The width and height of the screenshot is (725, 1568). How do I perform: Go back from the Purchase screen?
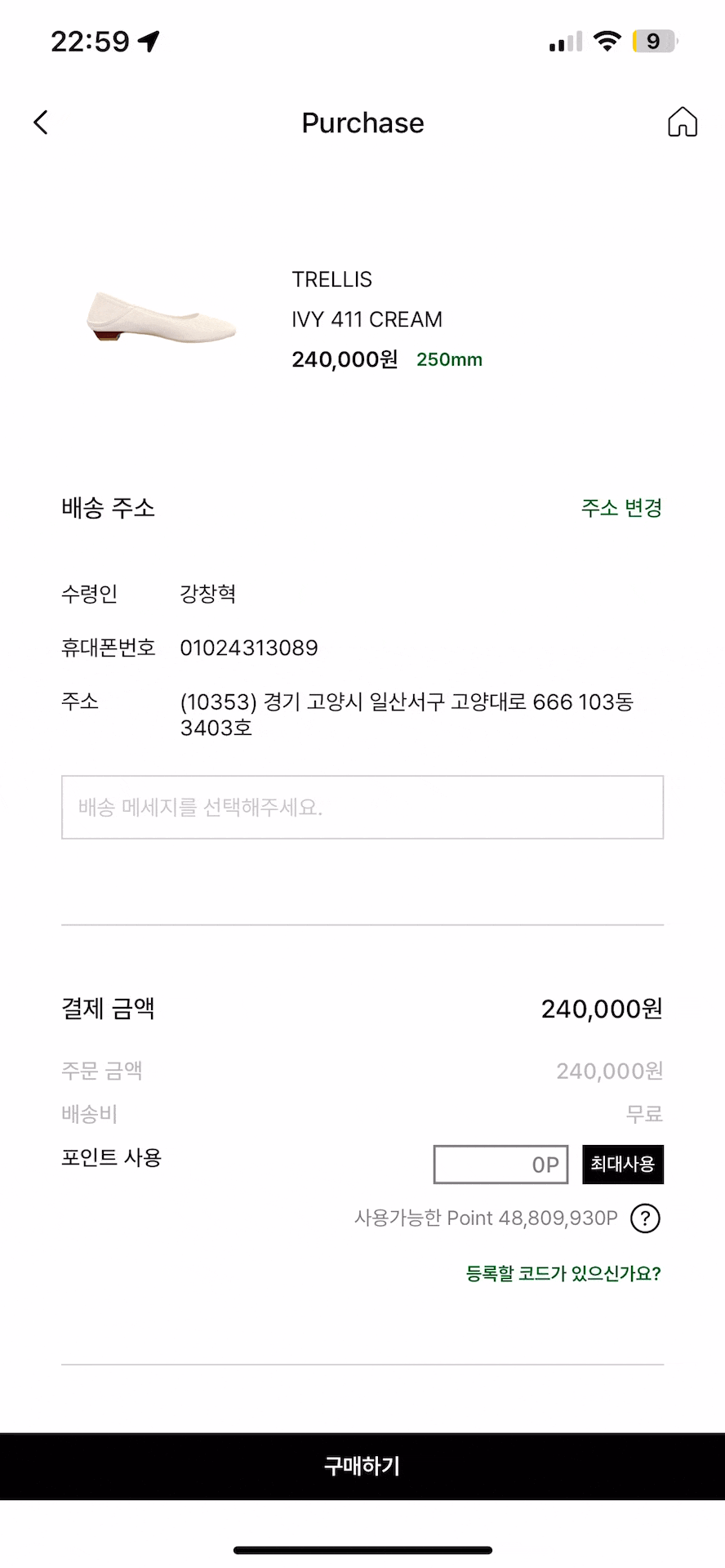click(x=41, y=122)
